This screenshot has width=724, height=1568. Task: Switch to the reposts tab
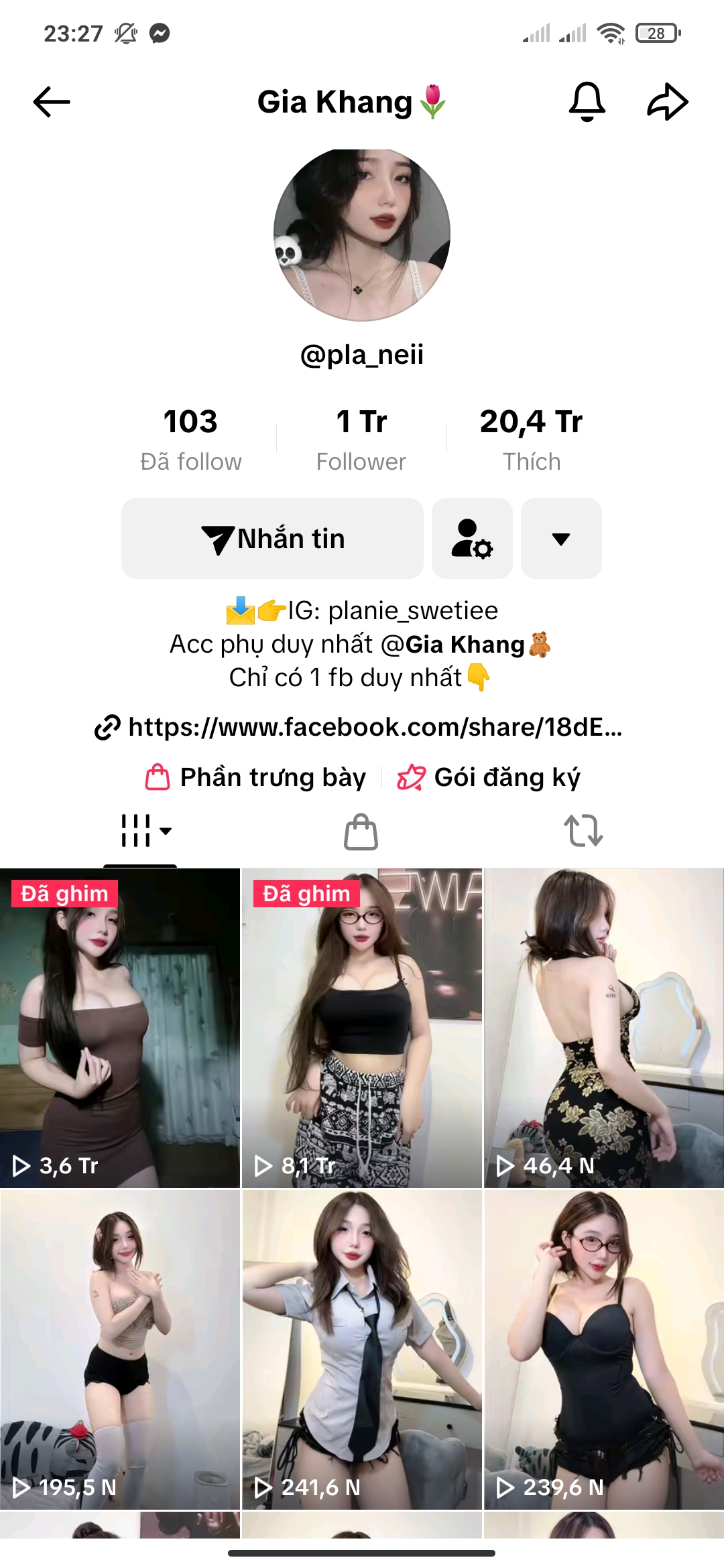tap(583, 832)
